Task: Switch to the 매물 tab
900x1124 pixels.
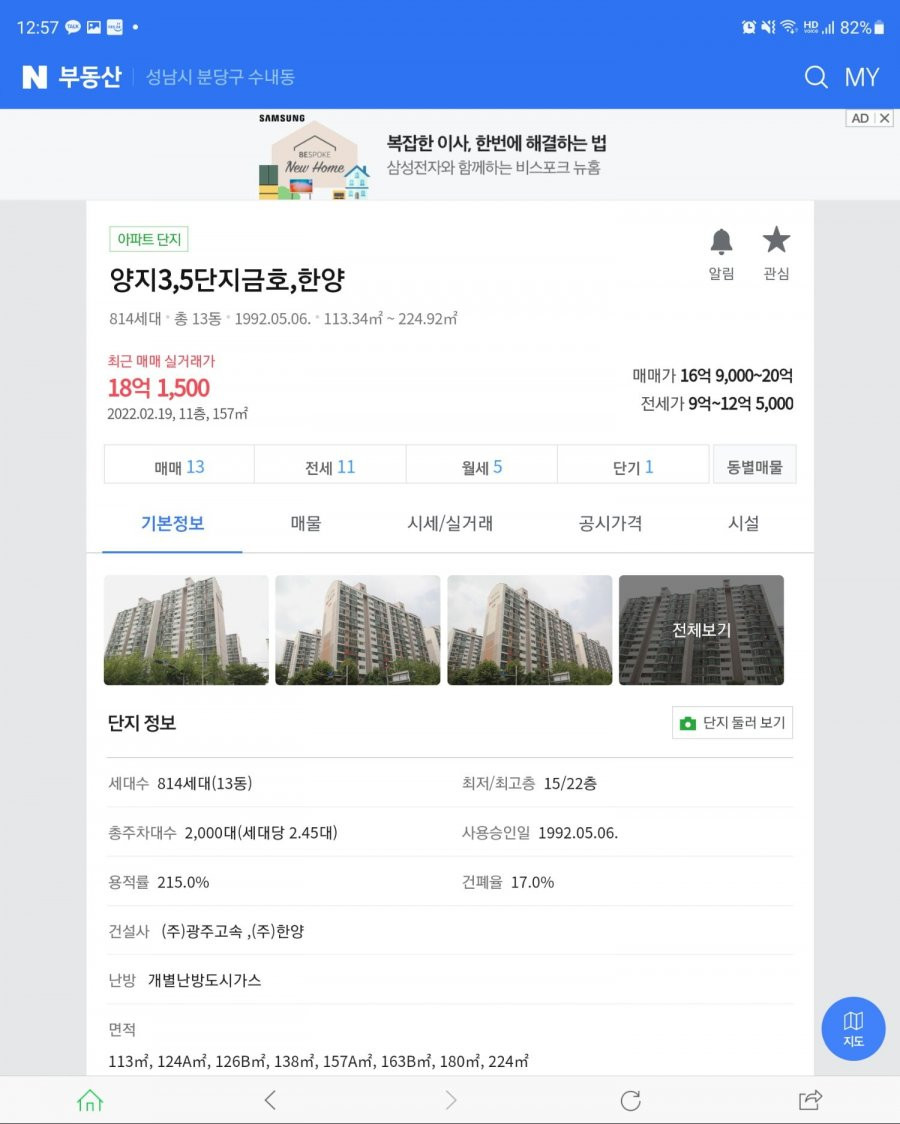Action: click(x=306, y=523)
